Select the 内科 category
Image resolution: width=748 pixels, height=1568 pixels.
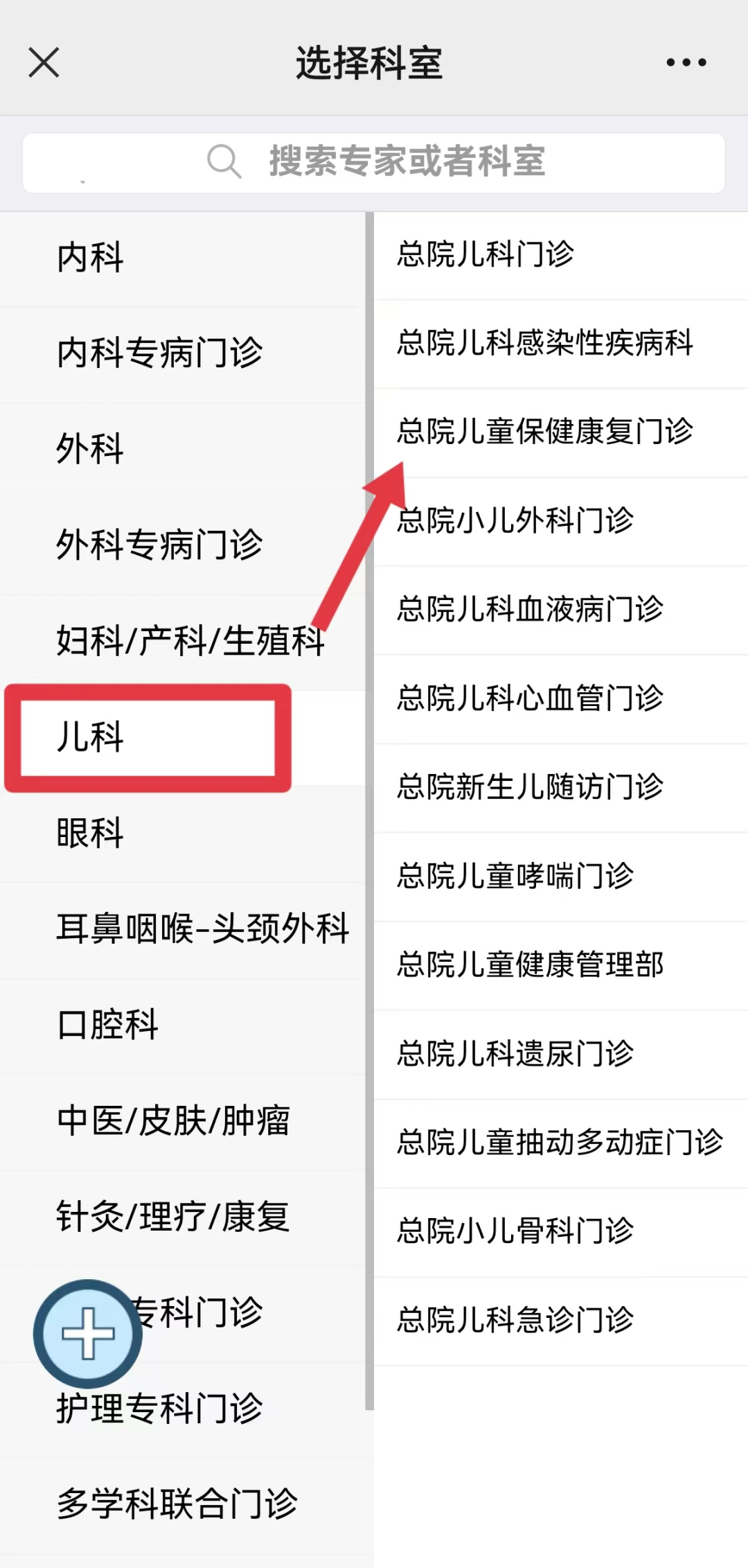[183, 257]
